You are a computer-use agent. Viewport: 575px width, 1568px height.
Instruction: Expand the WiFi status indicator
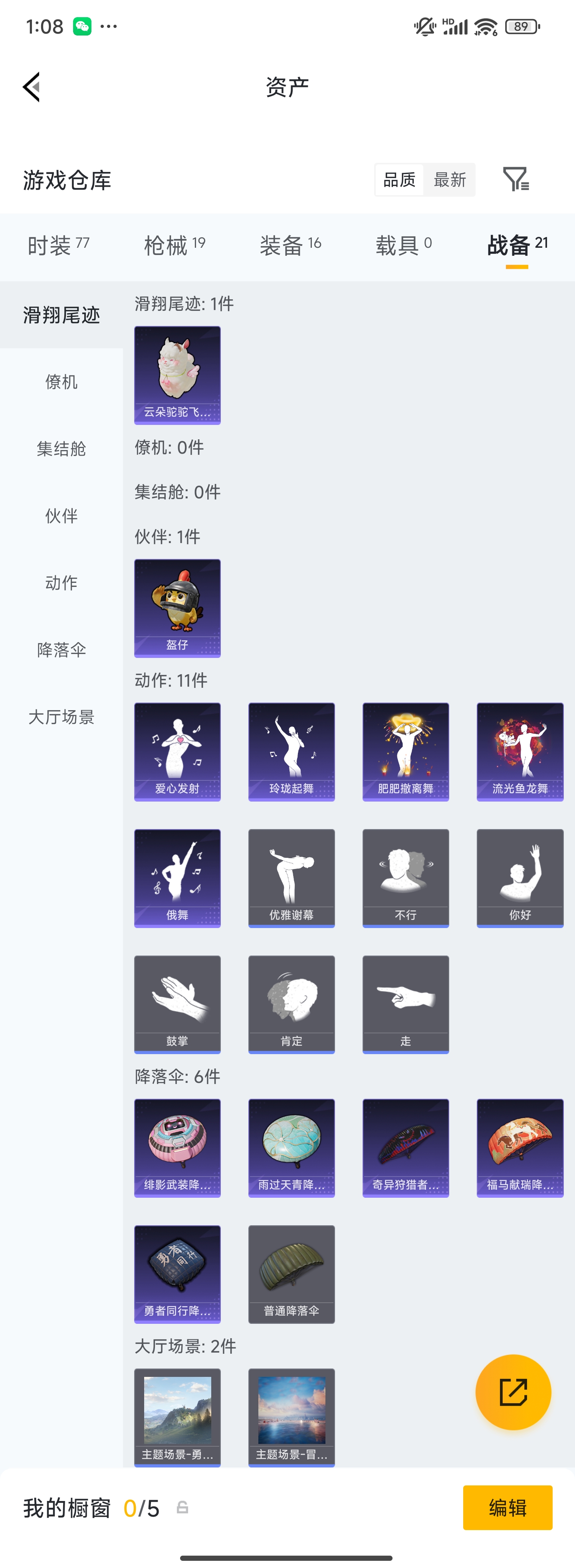[x=484, y=26]
